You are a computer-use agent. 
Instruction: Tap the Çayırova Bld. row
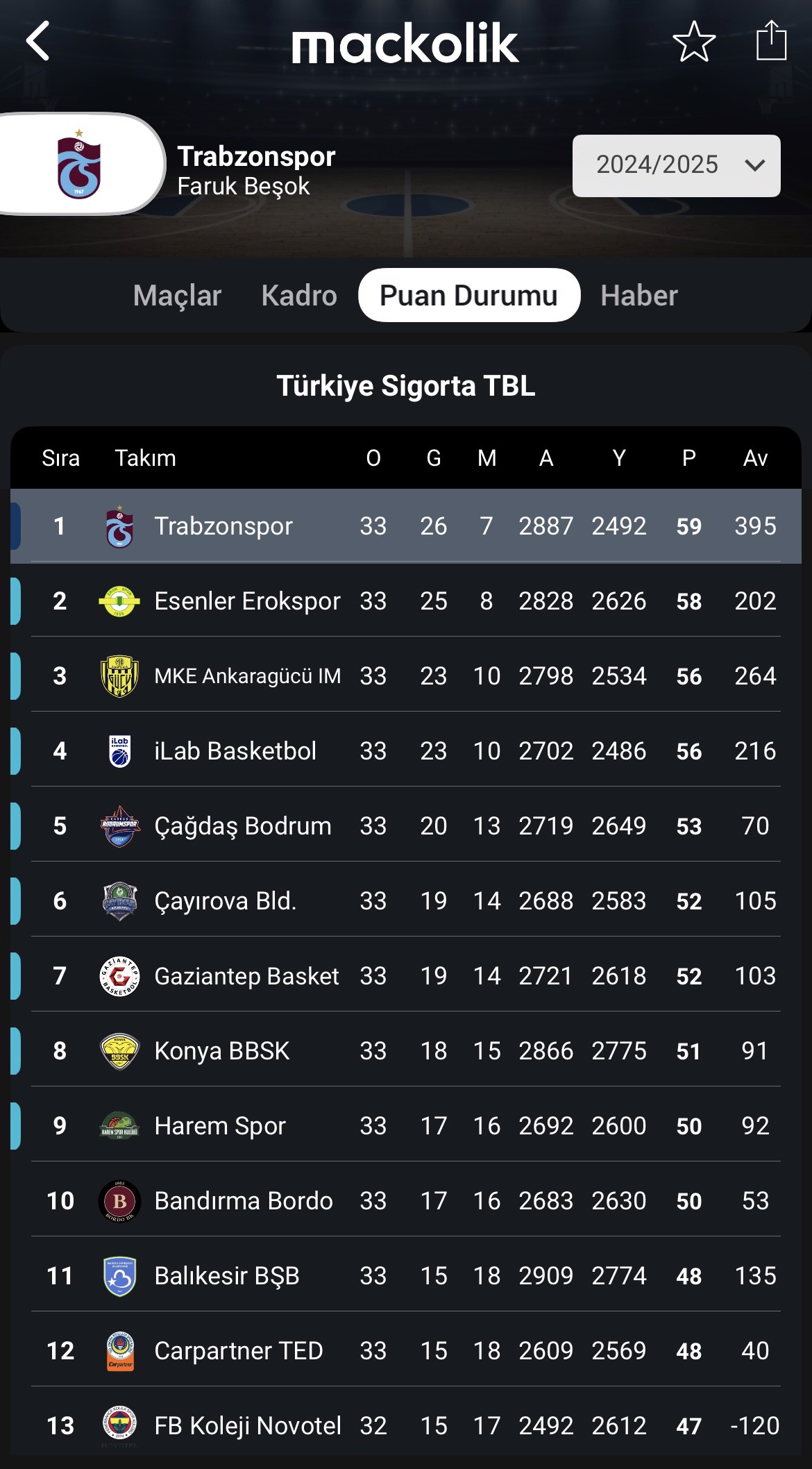point(226,901)
